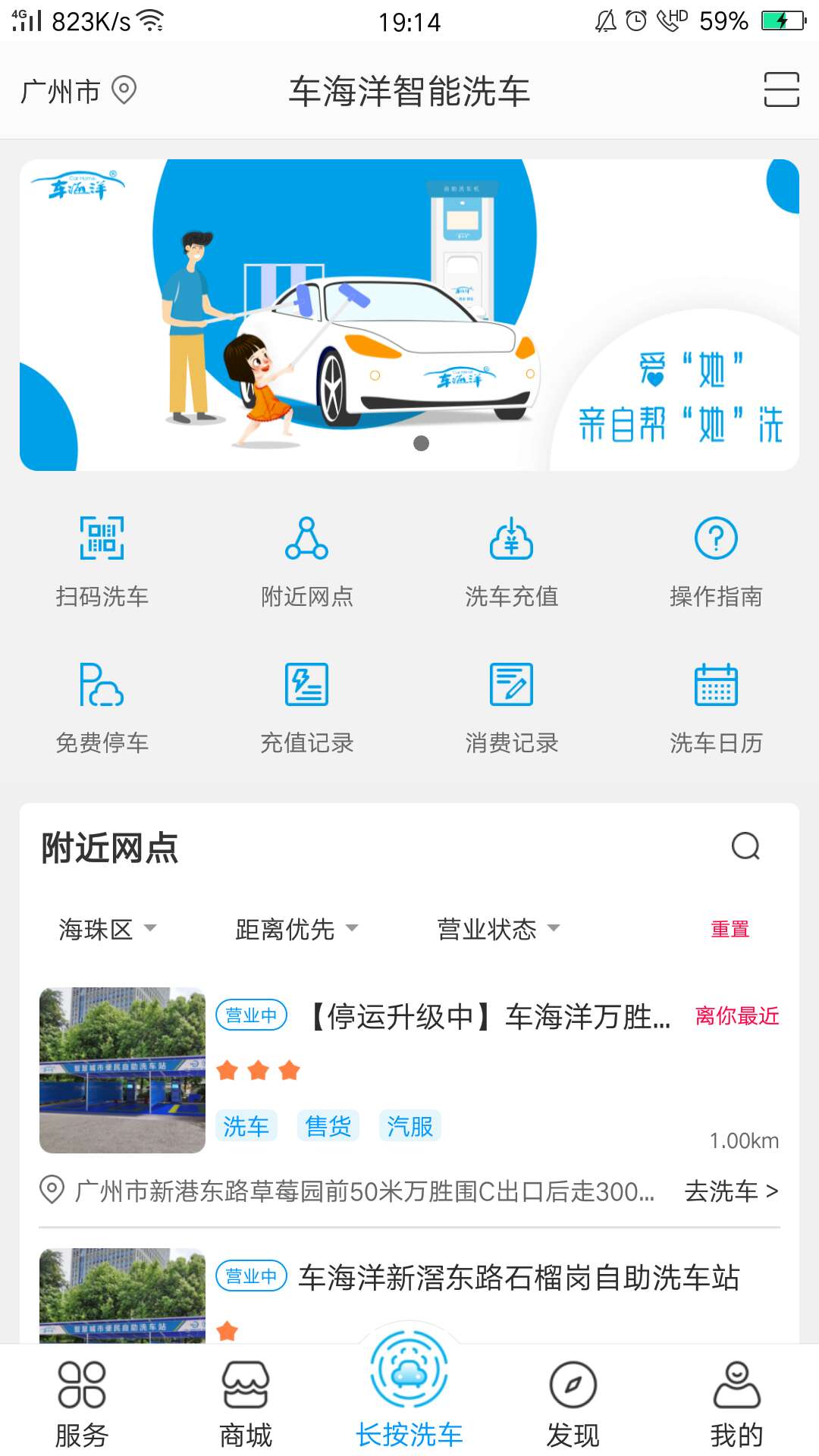Expand the 海珠区 district dropdown
Viewport: 819px width, 1456px height.
click(x=108, y=929)
